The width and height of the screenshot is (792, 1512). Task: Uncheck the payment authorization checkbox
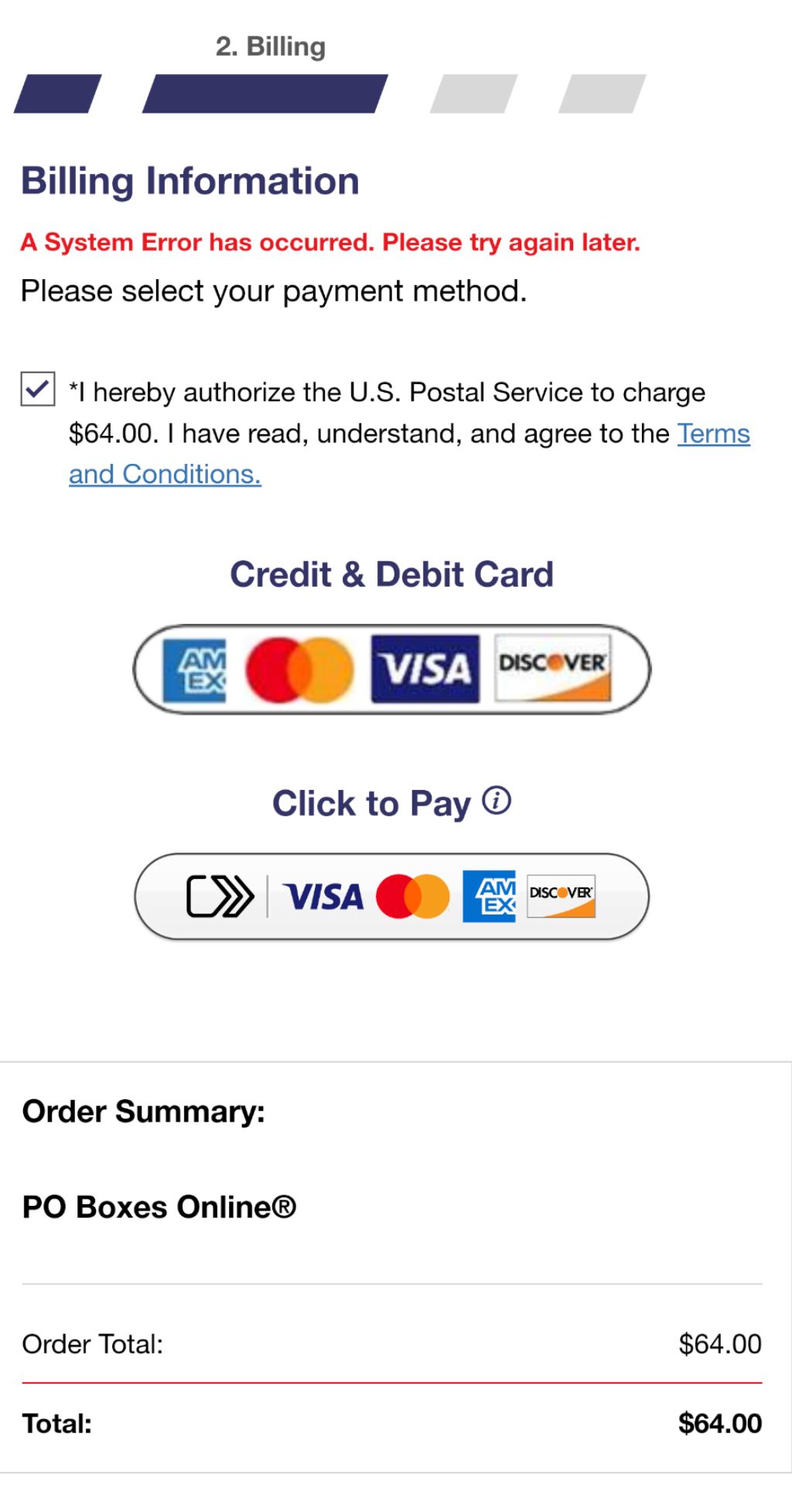pos(37,389)
